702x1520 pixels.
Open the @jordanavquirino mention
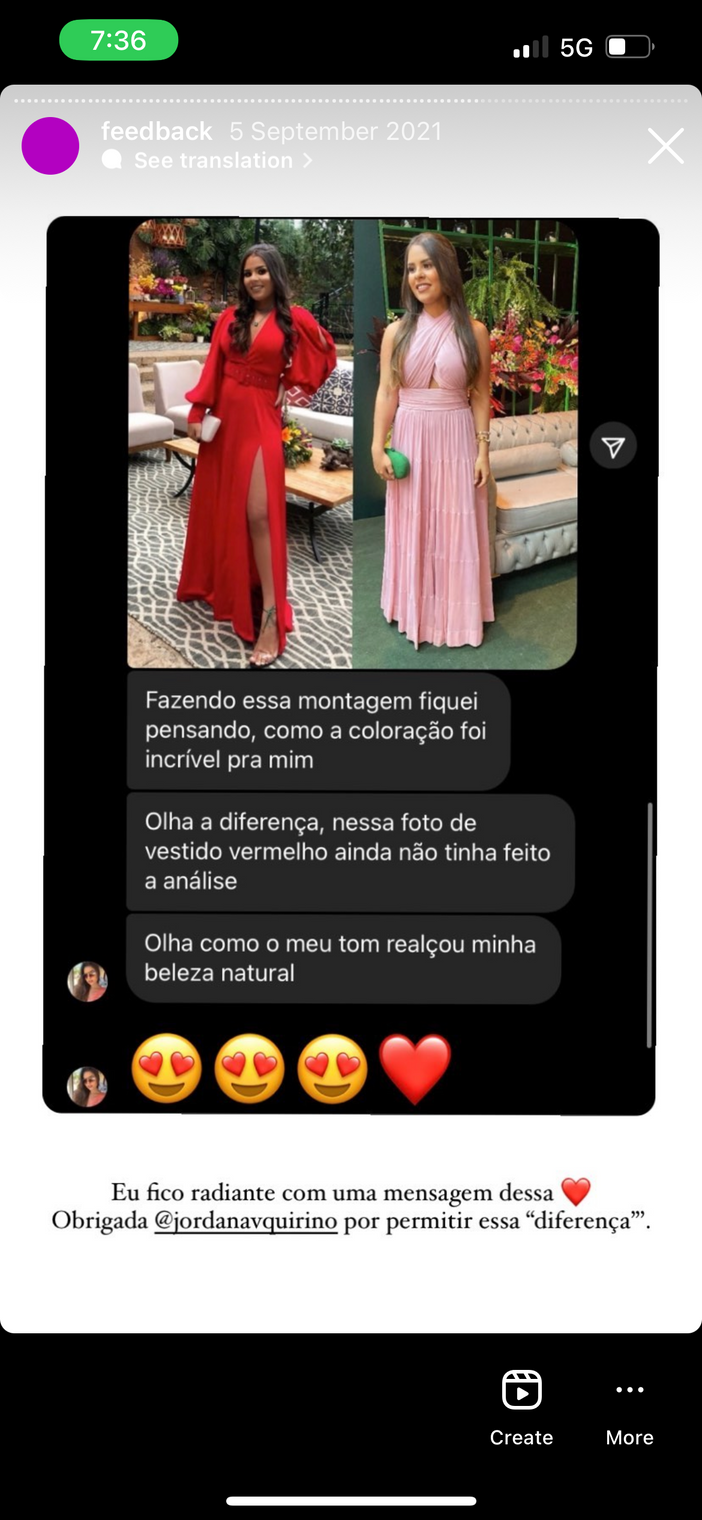pyautogui.click(x=246, y=1222)
